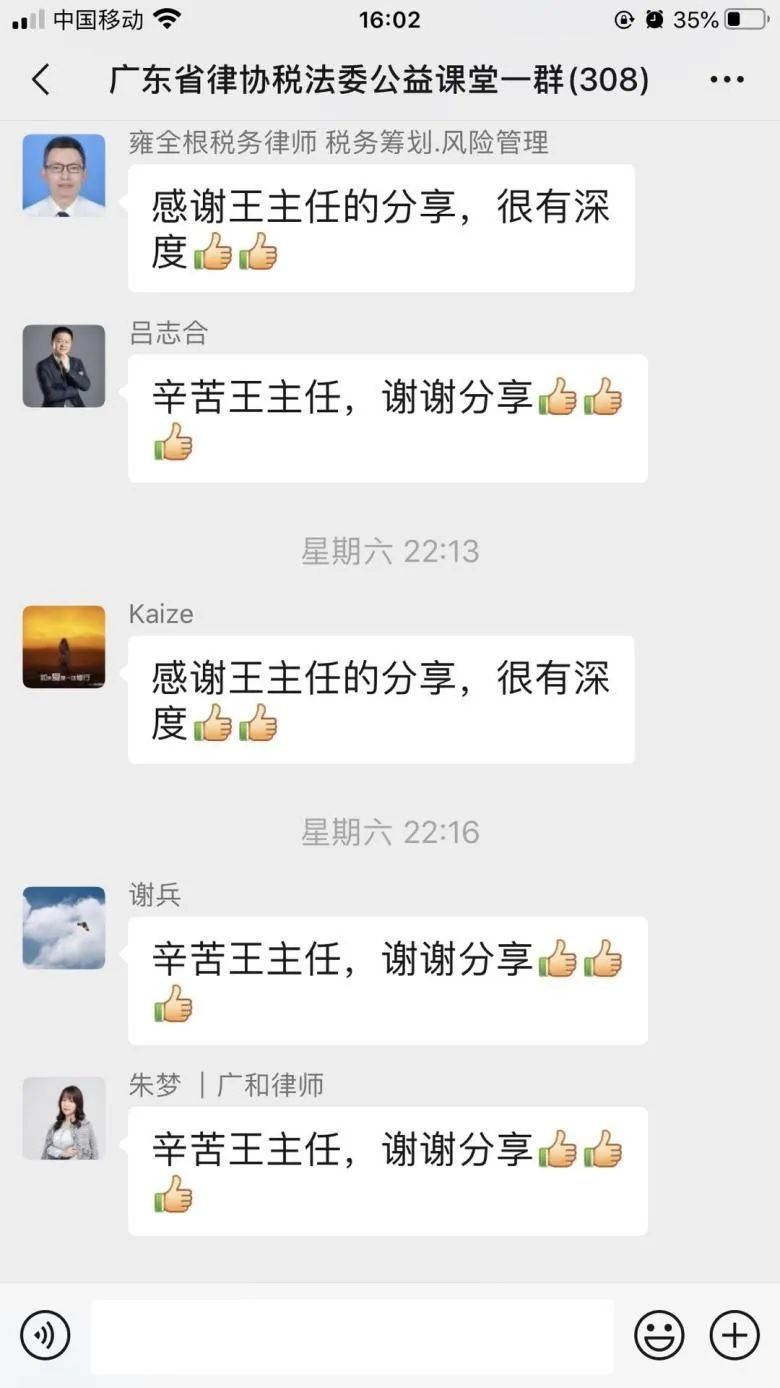The width and height of the screenshot is (780, 1388).
Task: Open Kaize's profile avatar
Action: [x=64, y=647]
